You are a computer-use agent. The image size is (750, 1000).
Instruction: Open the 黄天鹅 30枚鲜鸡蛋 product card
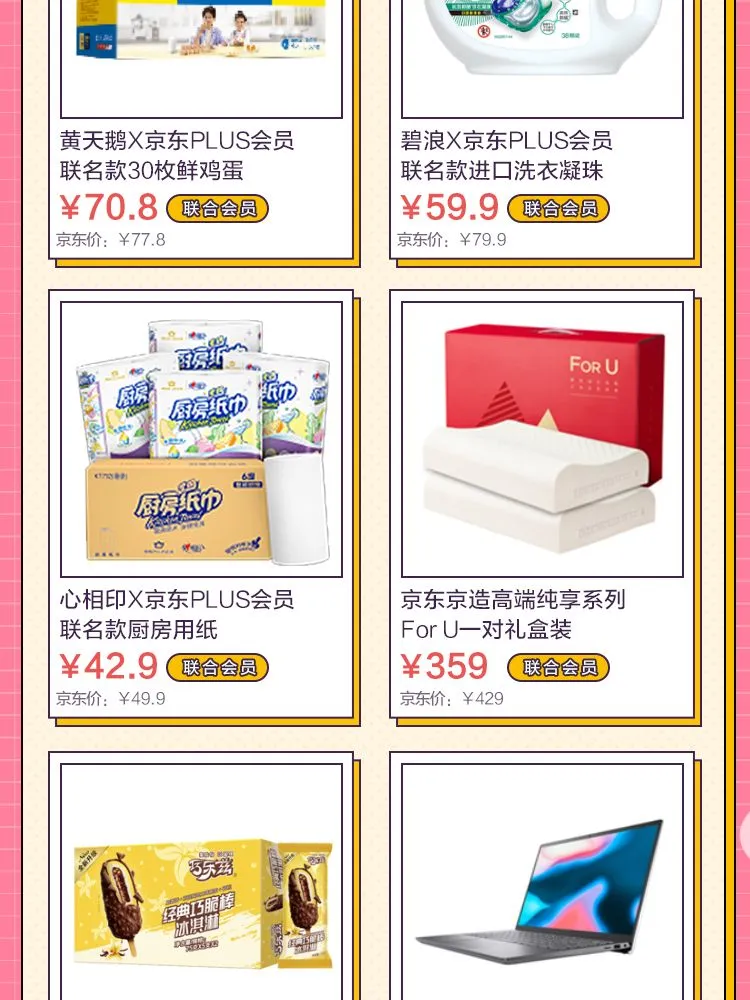point(201,130)
